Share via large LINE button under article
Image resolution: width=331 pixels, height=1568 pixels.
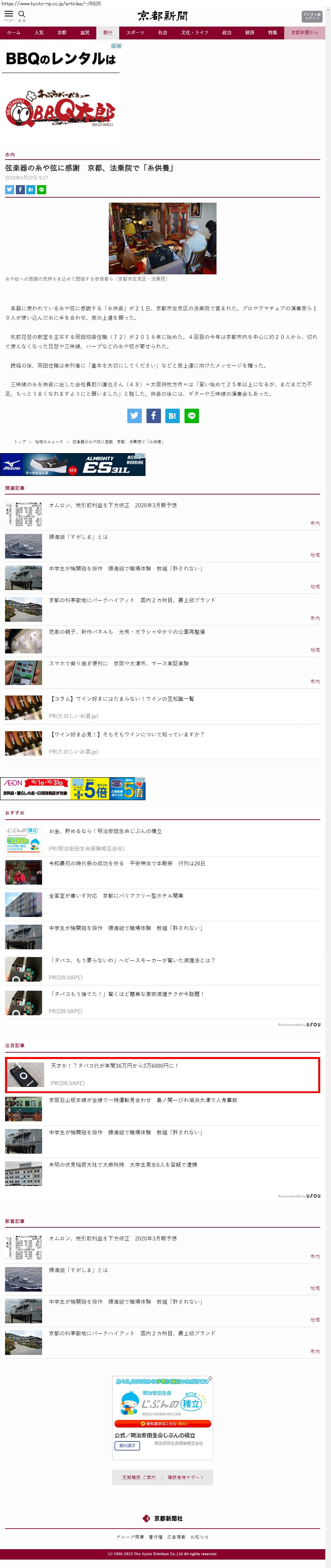tap(192, 416)
